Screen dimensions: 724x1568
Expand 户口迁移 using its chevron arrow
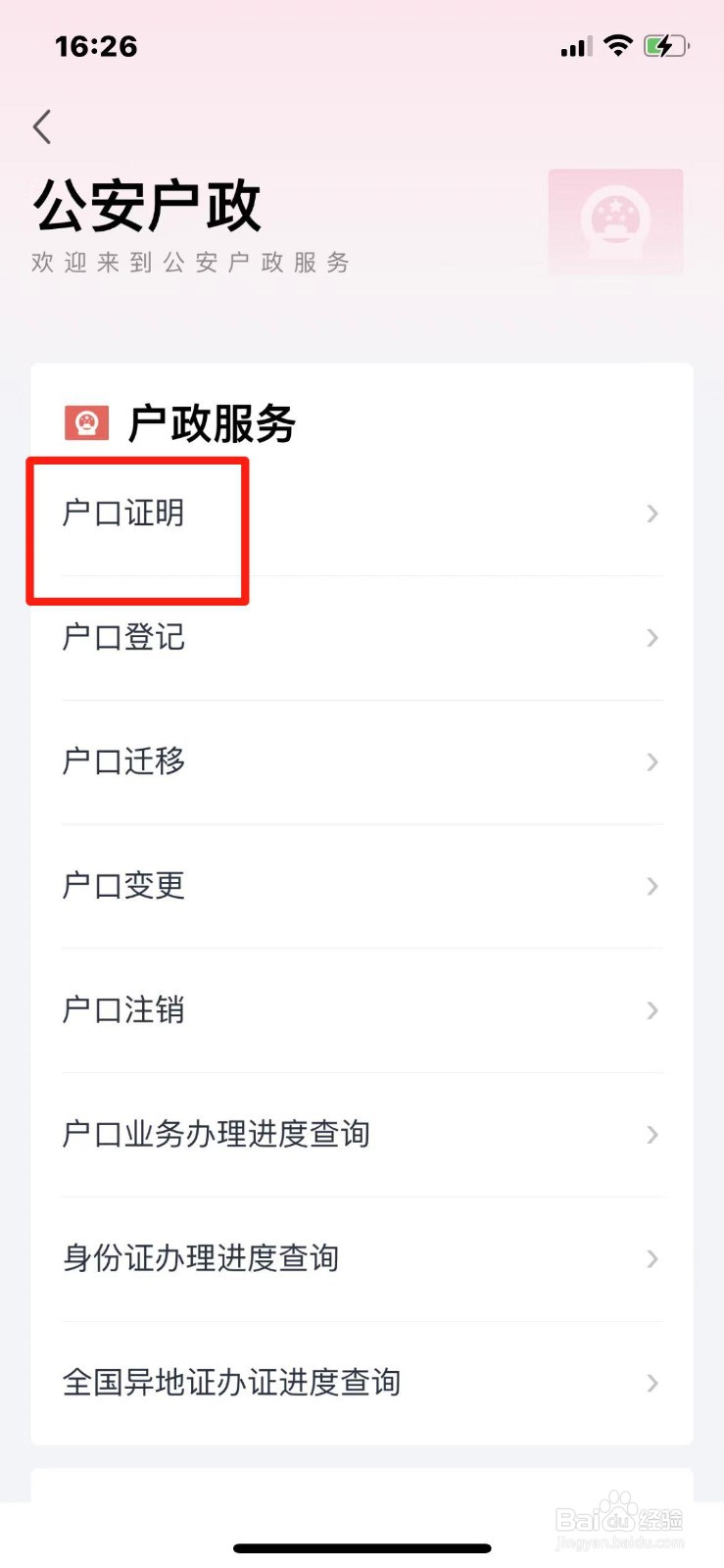click(x=652, y=762)
